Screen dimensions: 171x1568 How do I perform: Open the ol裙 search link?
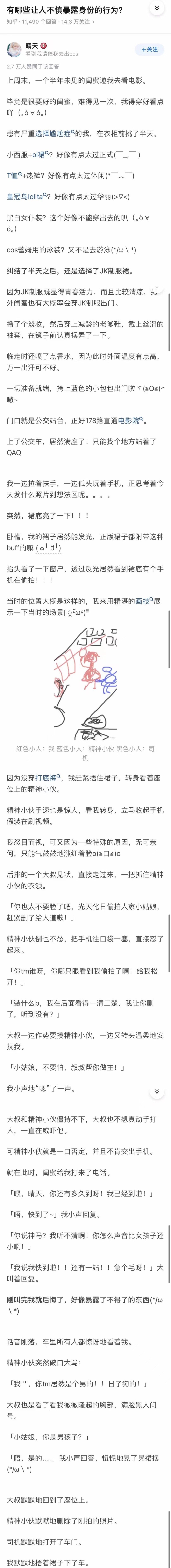(x=40, y=155)
